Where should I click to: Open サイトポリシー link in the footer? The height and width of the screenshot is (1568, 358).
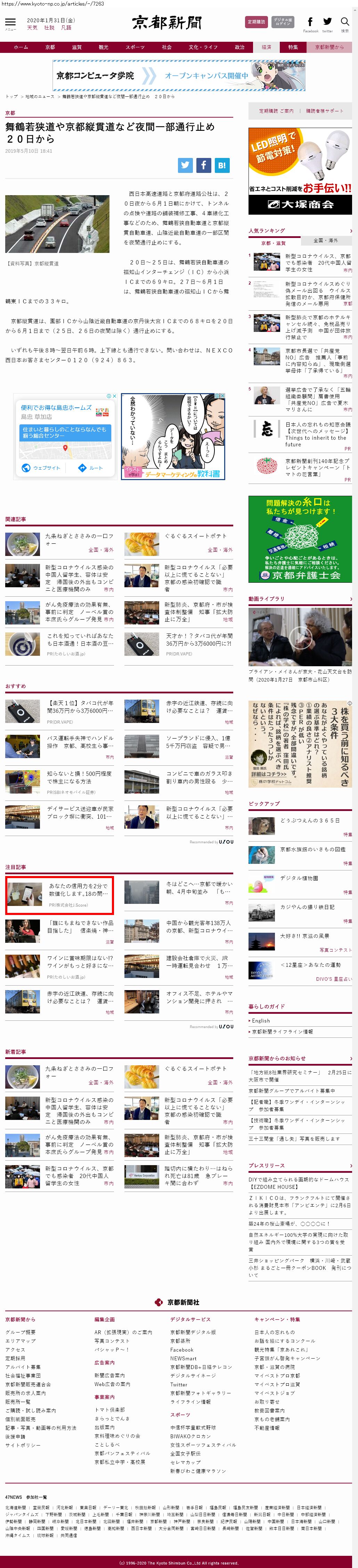click(23, 1445)
